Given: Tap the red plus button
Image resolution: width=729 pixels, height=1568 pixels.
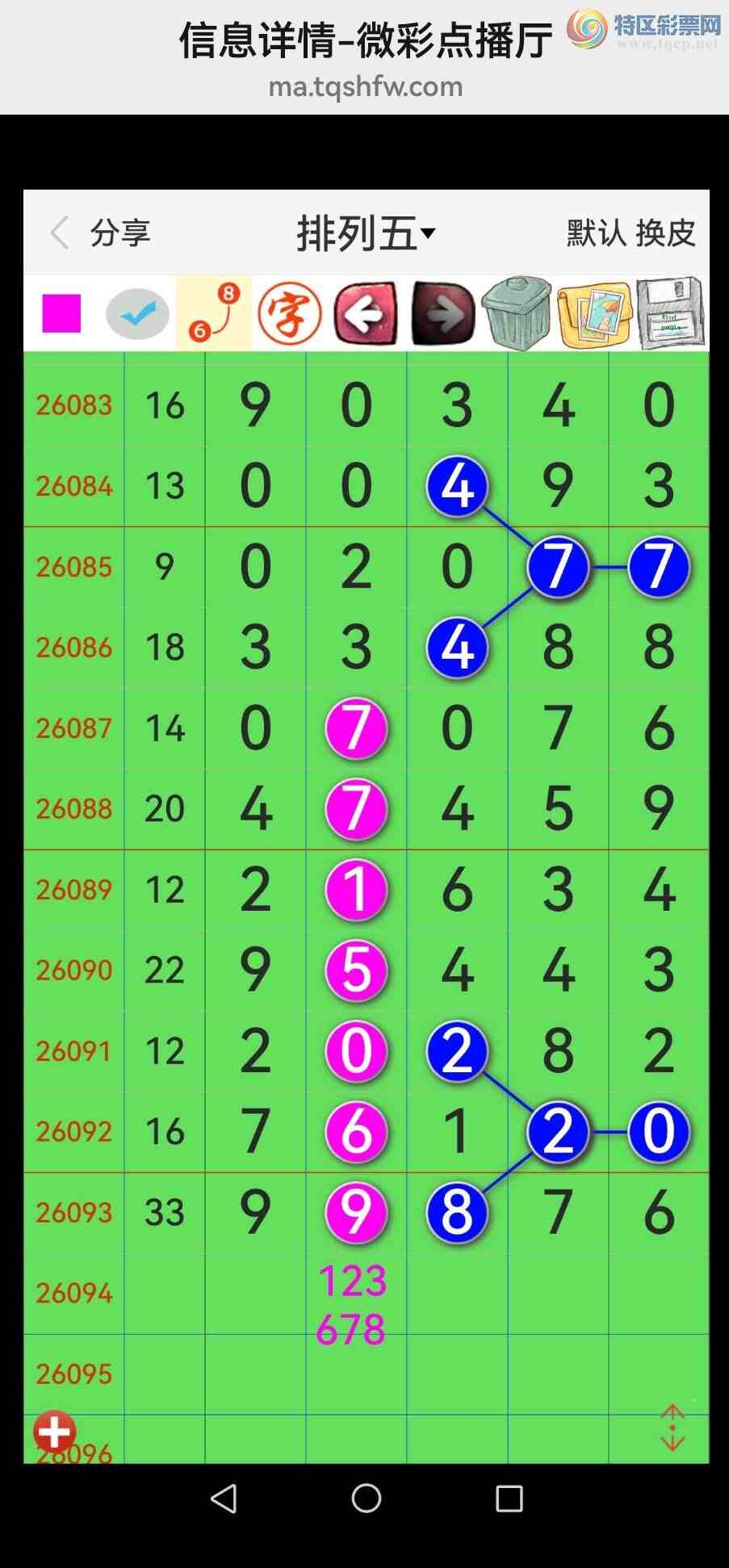Looking at the screenshot, I should click(x=55, y=1432).
